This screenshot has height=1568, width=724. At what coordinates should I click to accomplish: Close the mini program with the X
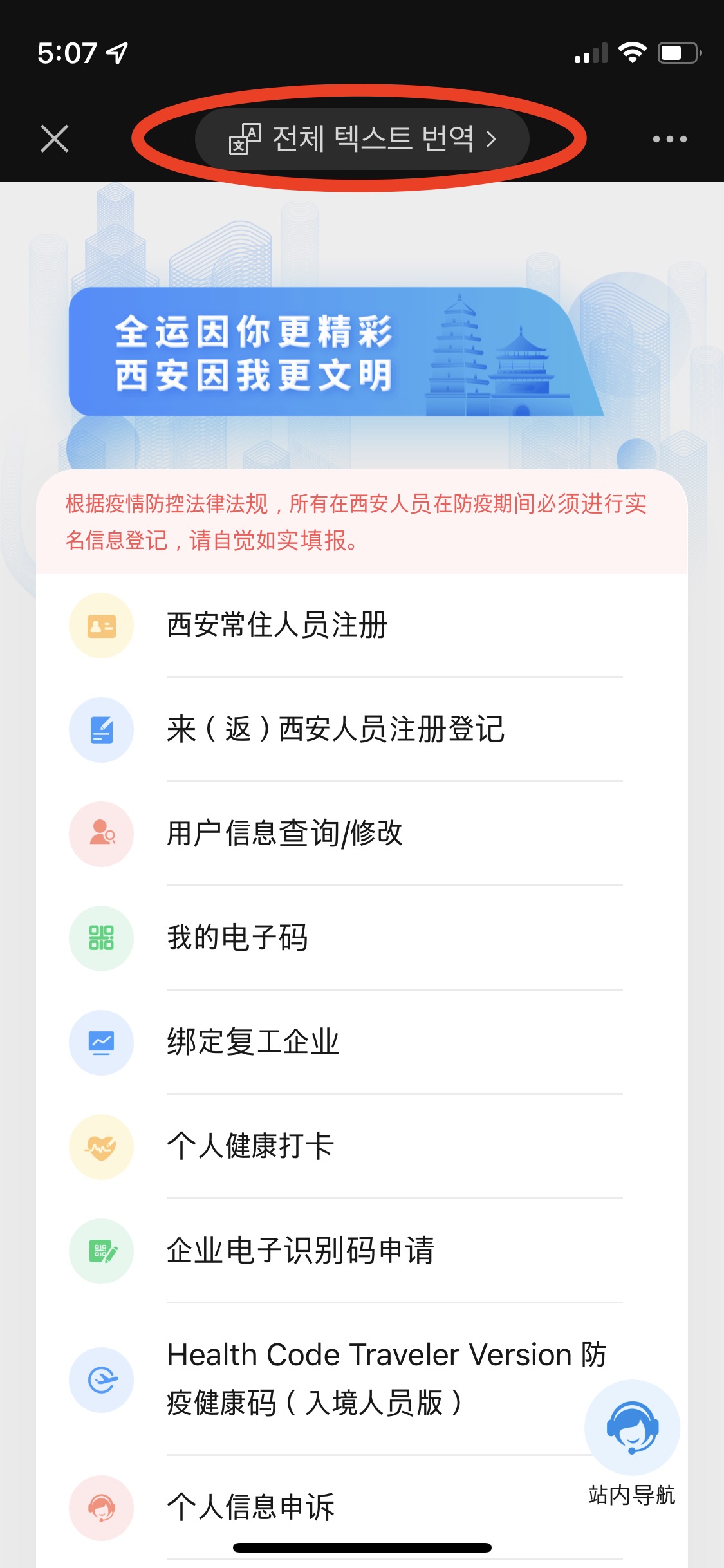[x=55, y=138]
